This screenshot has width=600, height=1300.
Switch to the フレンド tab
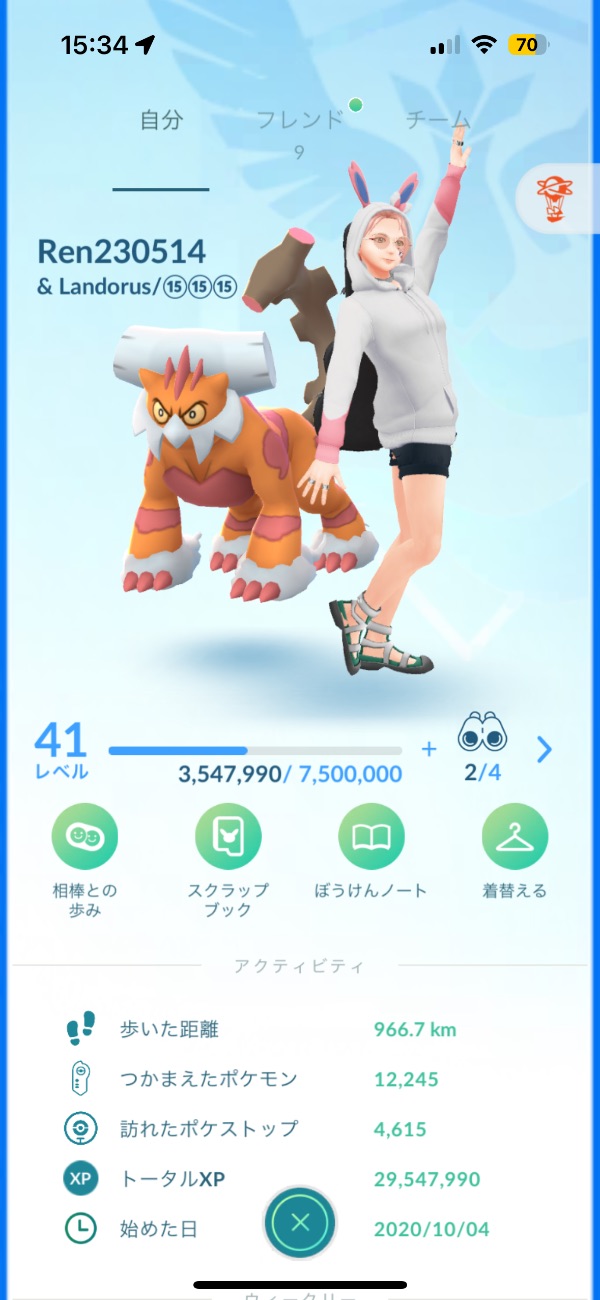tap(299, 121)
